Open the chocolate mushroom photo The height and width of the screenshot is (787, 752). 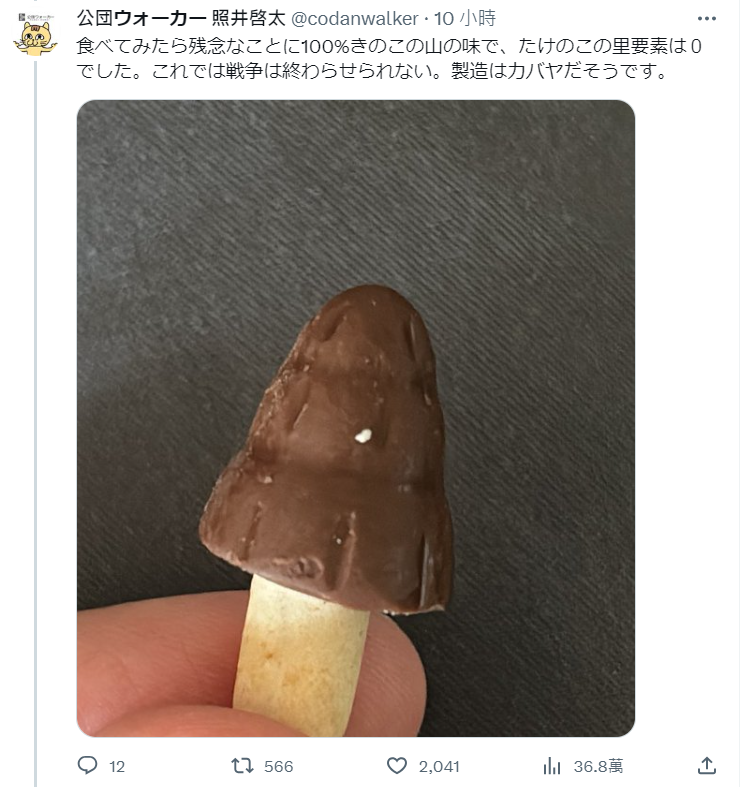click(x=356, y=418)
